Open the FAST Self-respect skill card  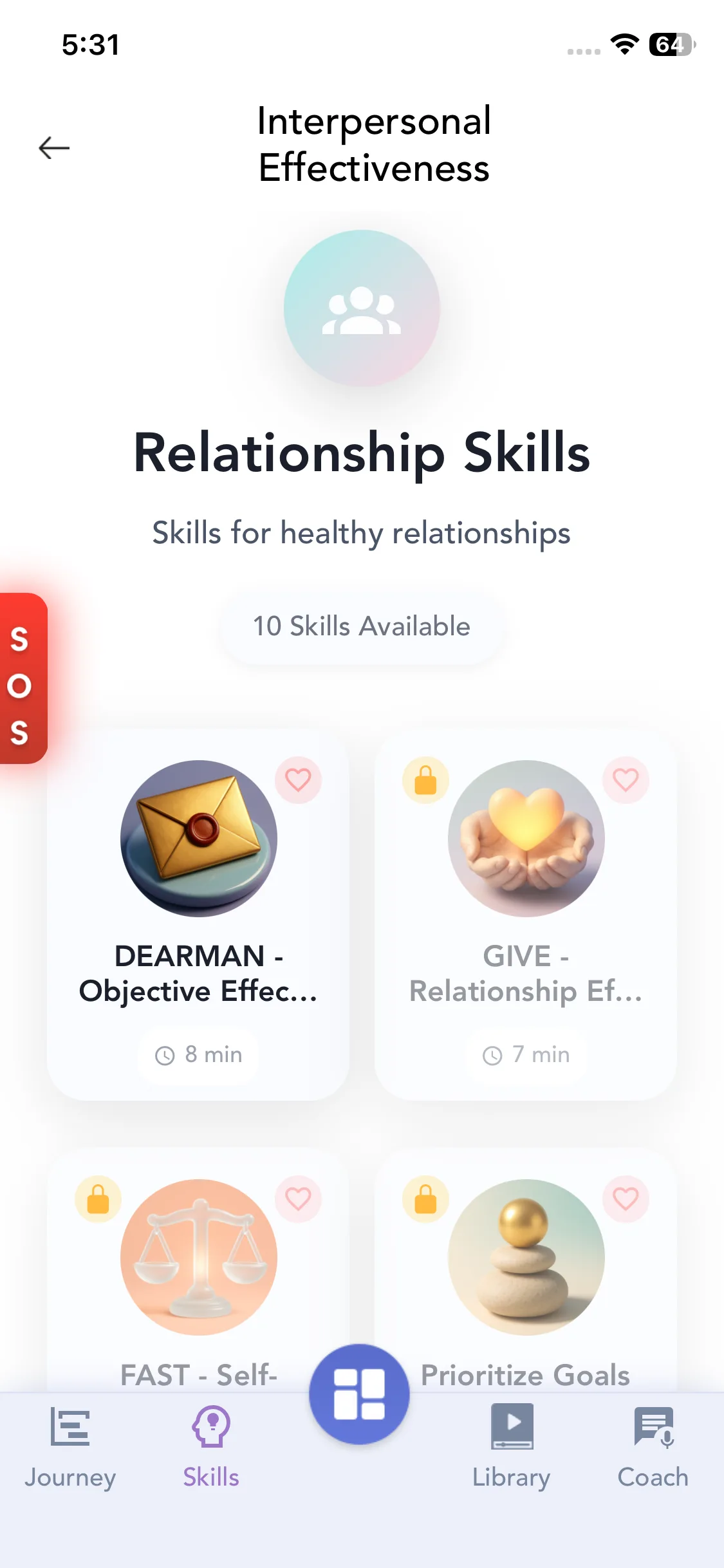198,1281
